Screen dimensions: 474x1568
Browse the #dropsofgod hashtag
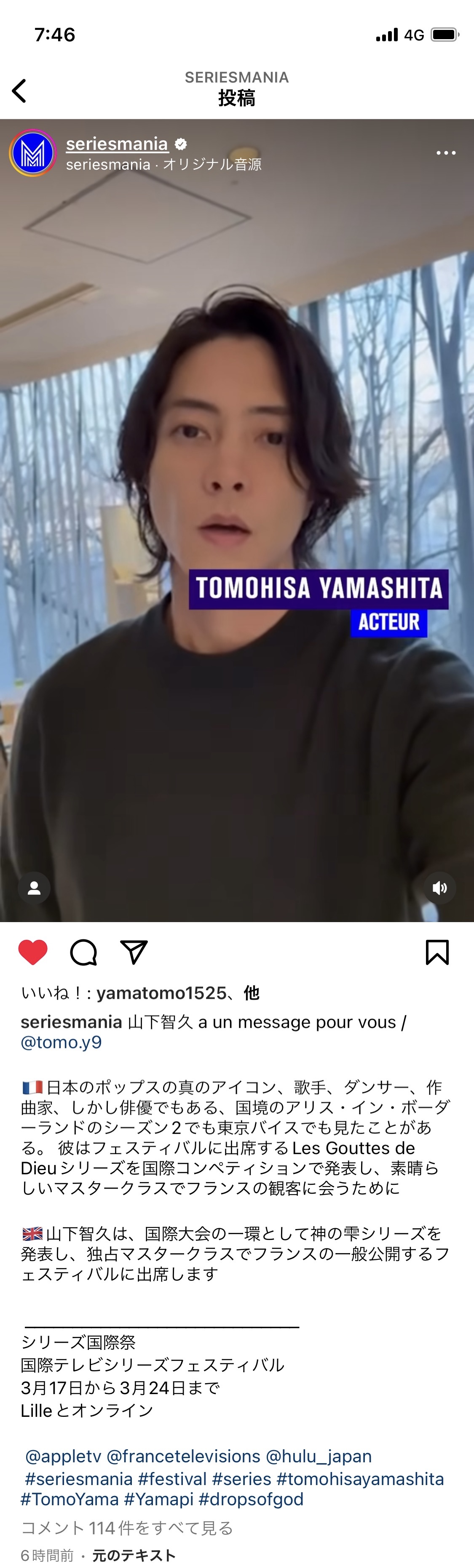click(251, 1499)
